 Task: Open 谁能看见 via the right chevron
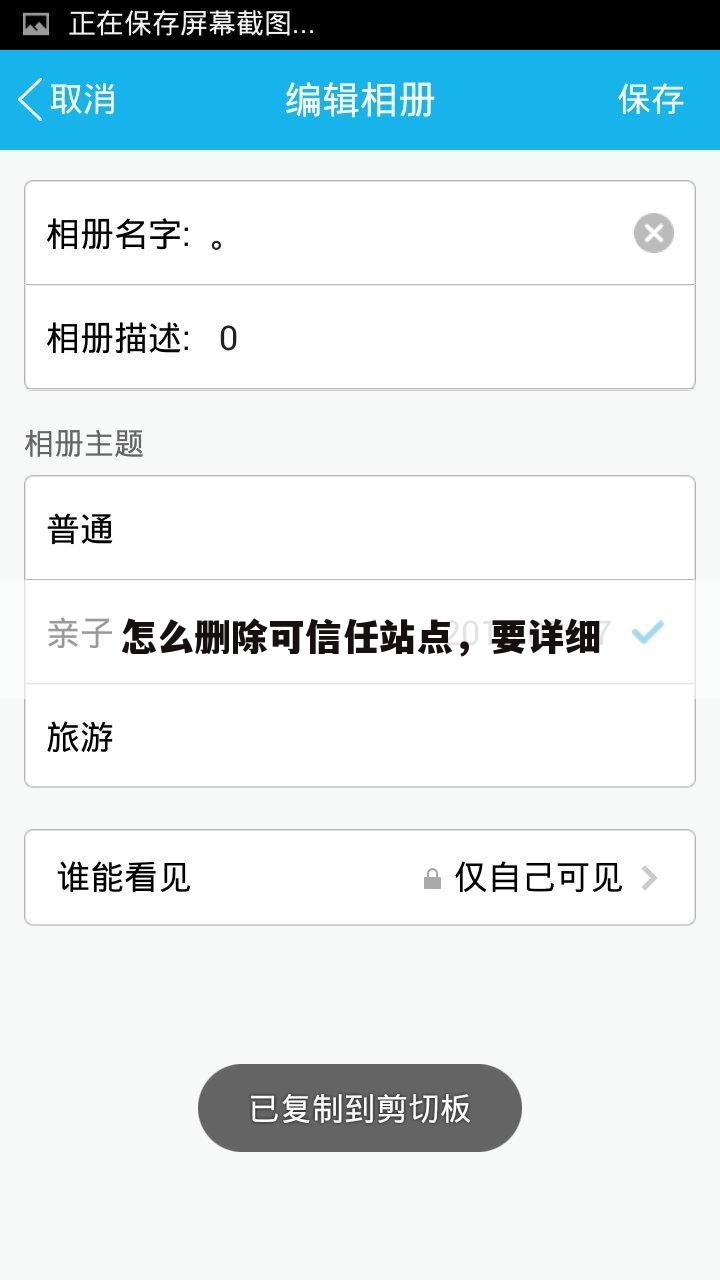651,877
